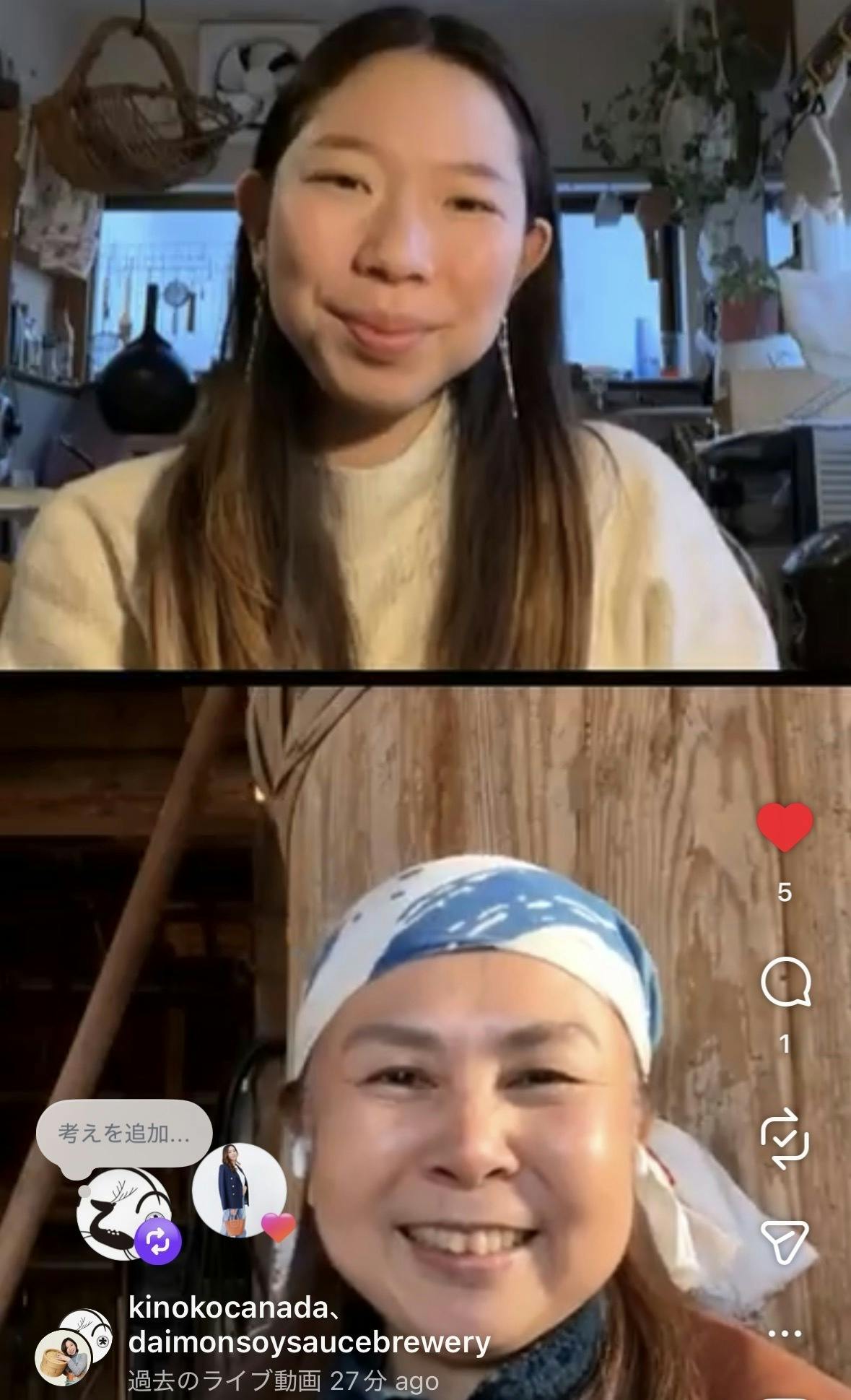Image resolution: width=851 pixels, height=1400 pixels.
Task: Open the avatar with the heart badge
Action: 239,1191
